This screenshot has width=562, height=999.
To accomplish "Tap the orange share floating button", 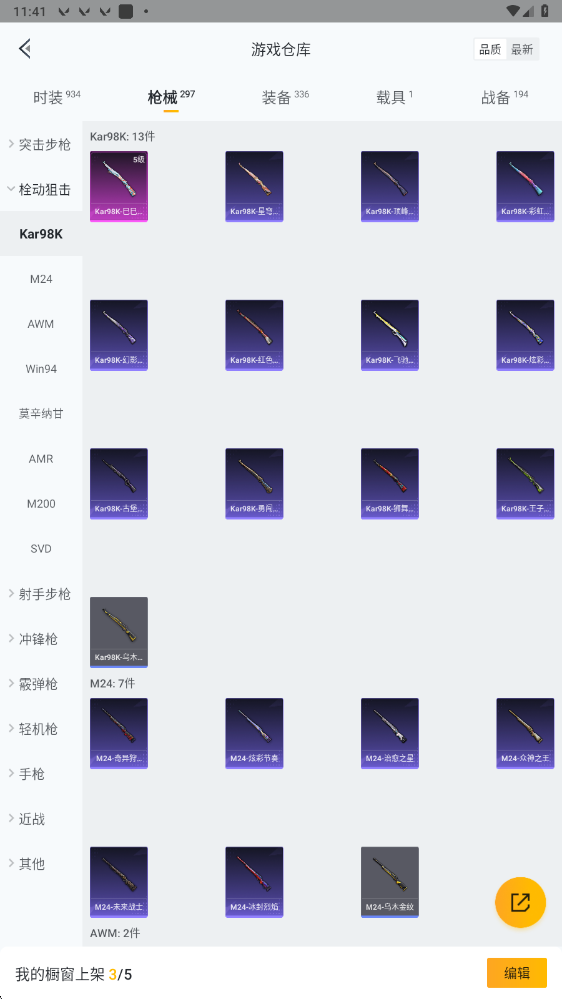I will 521,902.
